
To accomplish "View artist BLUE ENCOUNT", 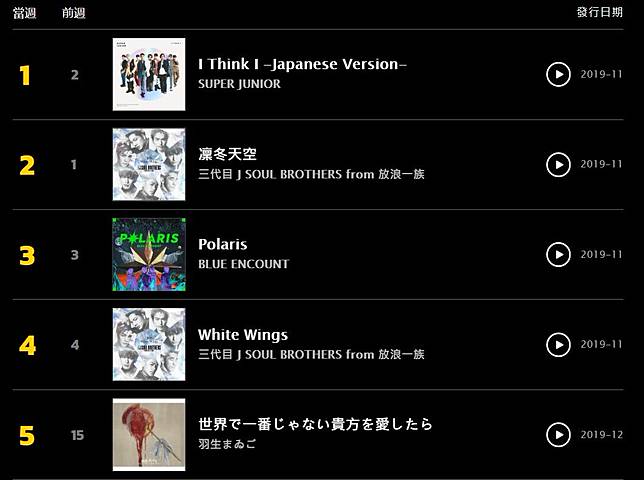I will [x=243, y=264].
